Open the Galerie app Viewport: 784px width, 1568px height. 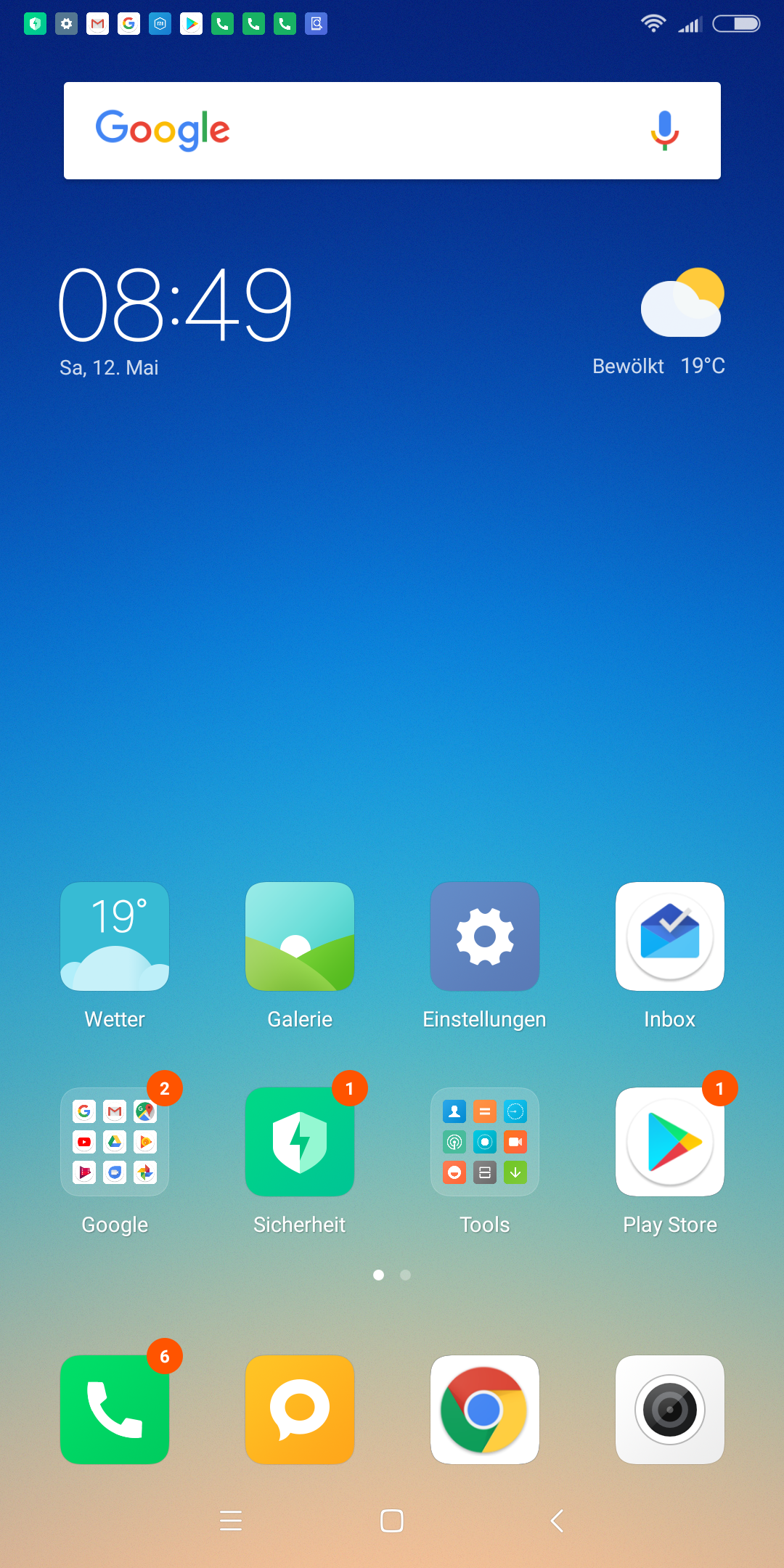point(300,936)
